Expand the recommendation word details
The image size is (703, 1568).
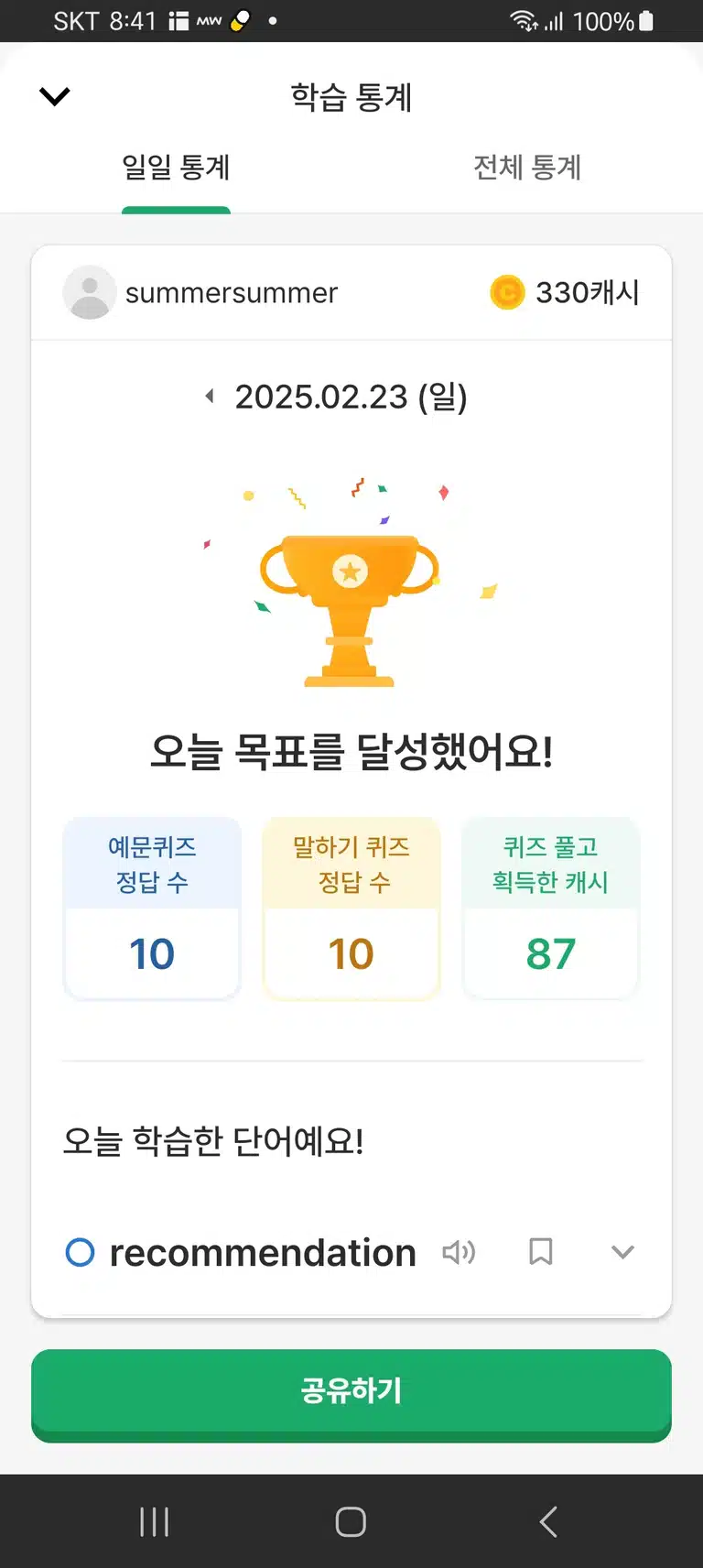tap(622, 1252)
